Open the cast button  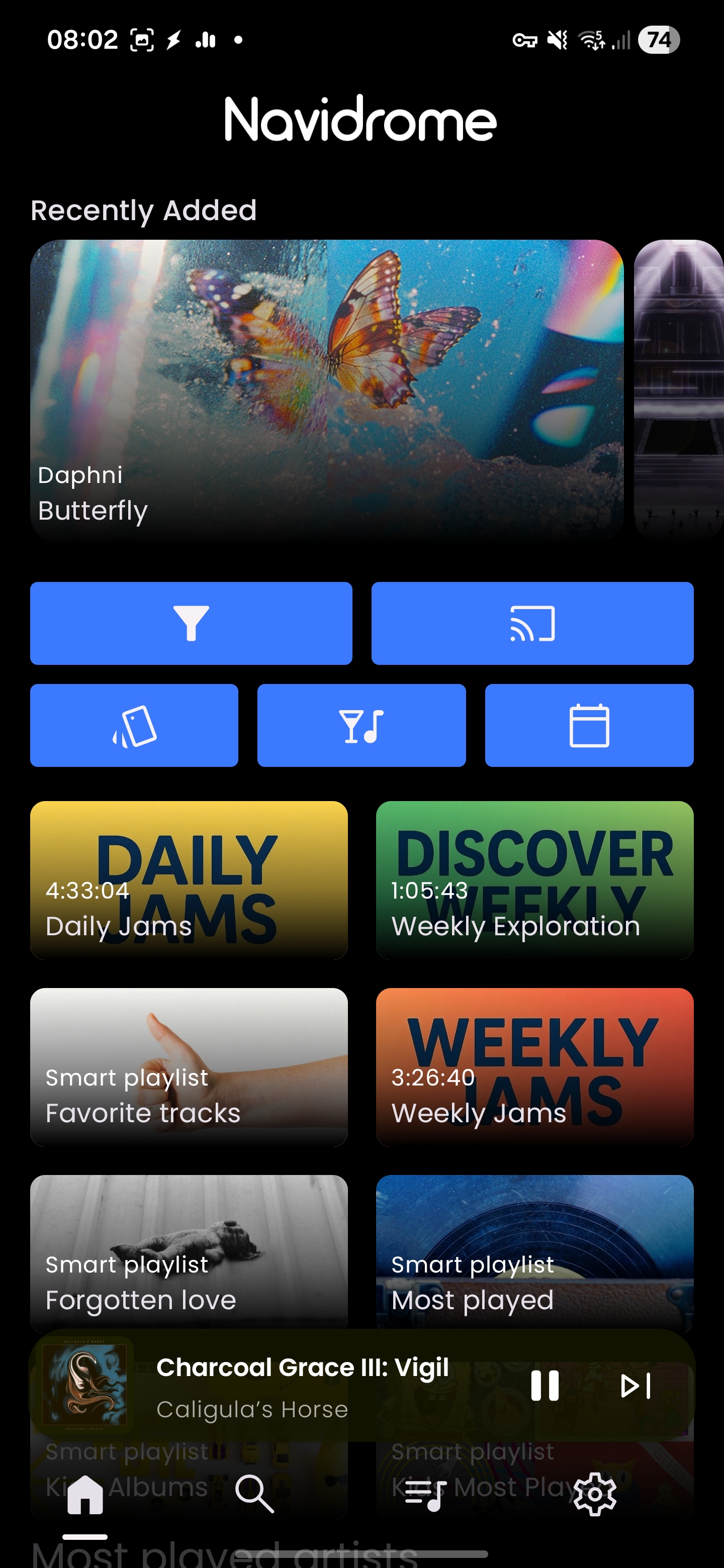[532, 623]
